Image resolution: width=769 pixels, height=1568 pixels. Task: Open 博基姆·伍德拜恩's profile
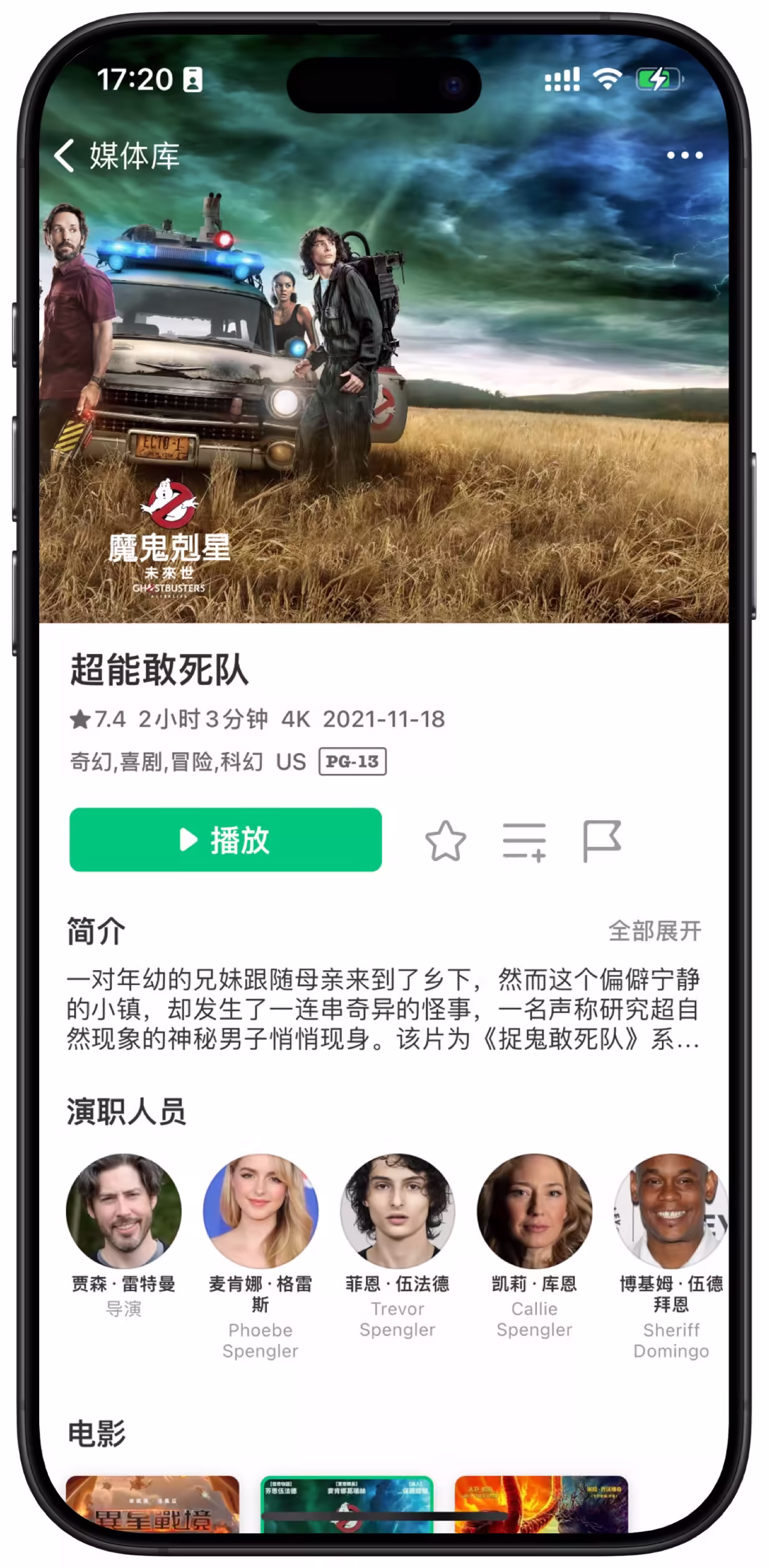tap(671, 1211)
